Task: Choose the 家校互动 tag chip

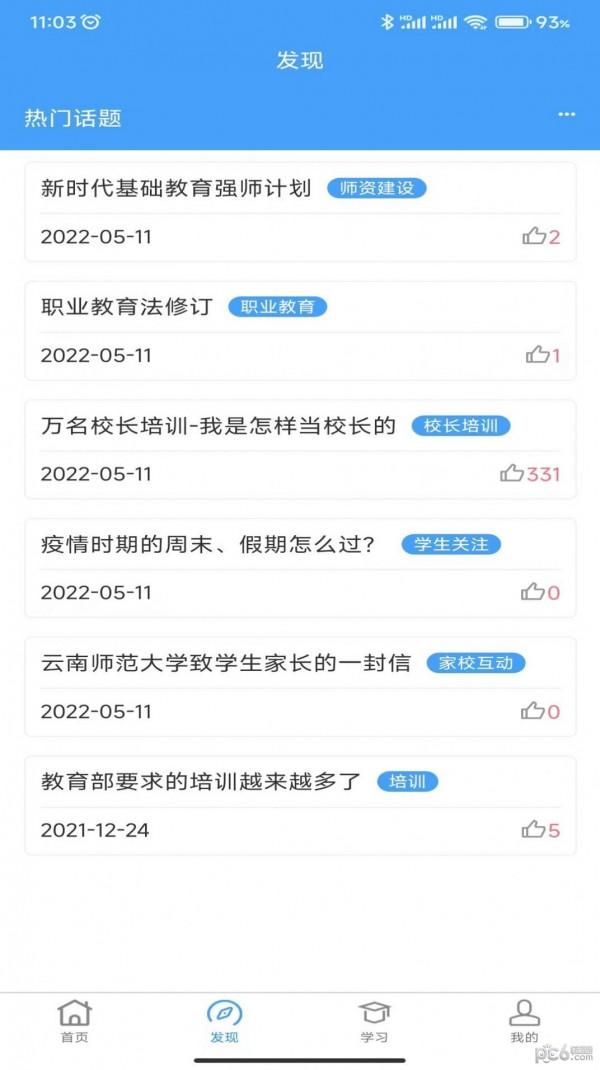Action: pos(475,663)
